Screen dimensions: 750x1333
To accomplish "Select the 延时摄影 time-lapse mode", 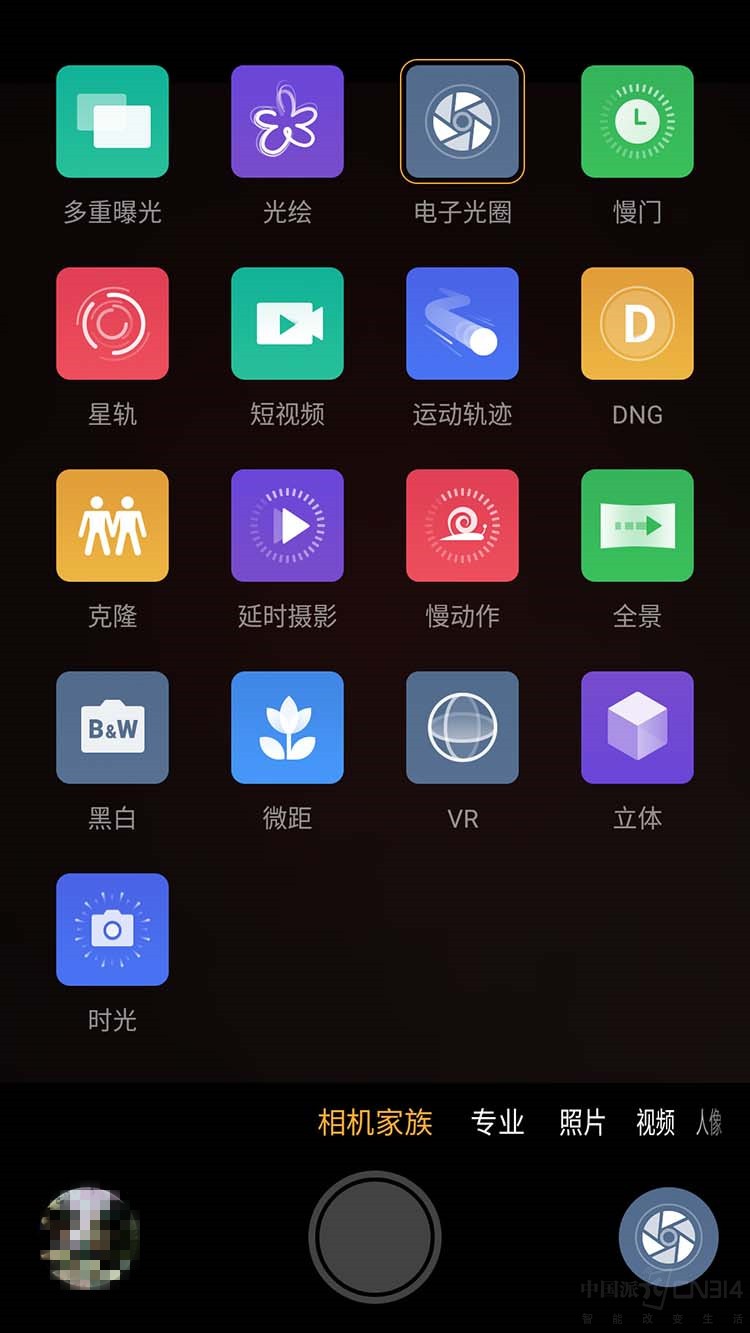I will click(x=287, y=526).
